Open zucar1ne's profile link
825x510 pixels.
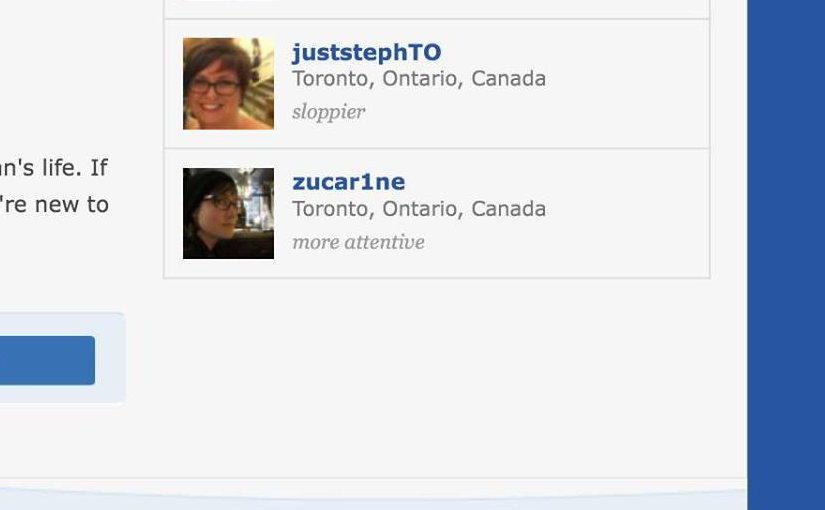pyautogui.click(x=348, y=182)
